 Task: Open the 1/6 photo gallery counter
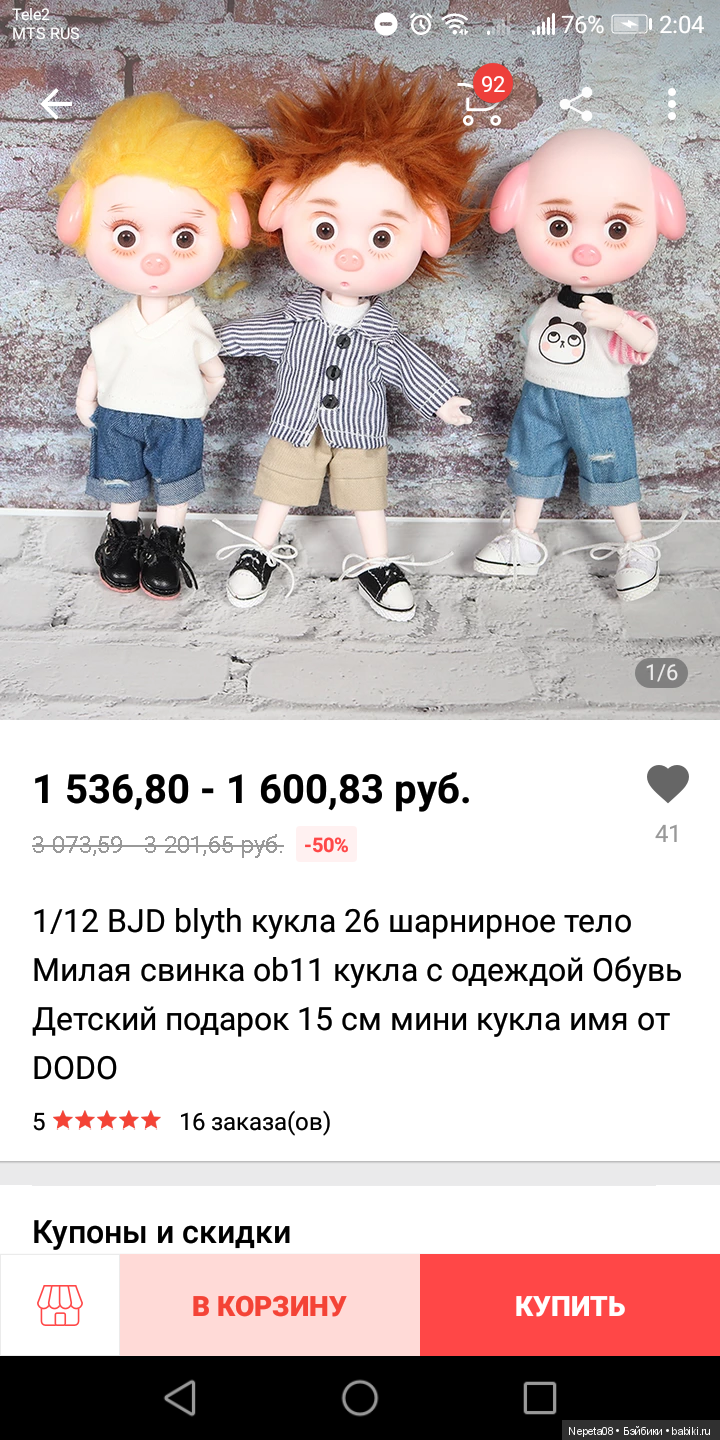pos(661,672)
